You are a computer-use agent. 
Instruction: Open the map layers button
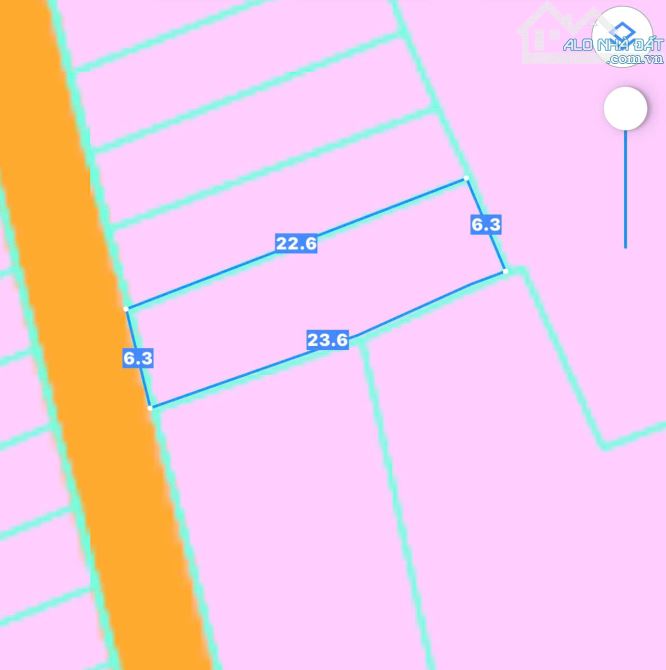623,37
